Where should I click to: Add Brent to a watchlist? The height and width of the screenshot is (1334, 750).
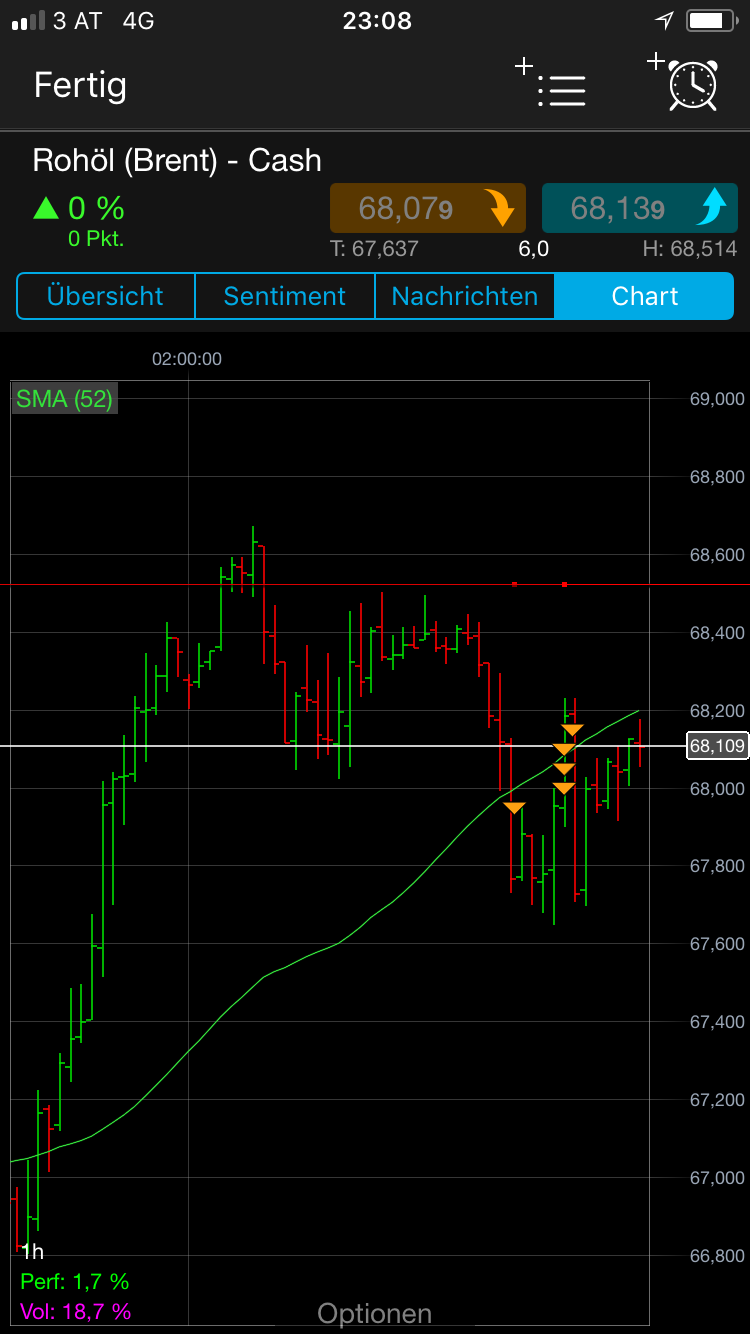pos(552,86)
